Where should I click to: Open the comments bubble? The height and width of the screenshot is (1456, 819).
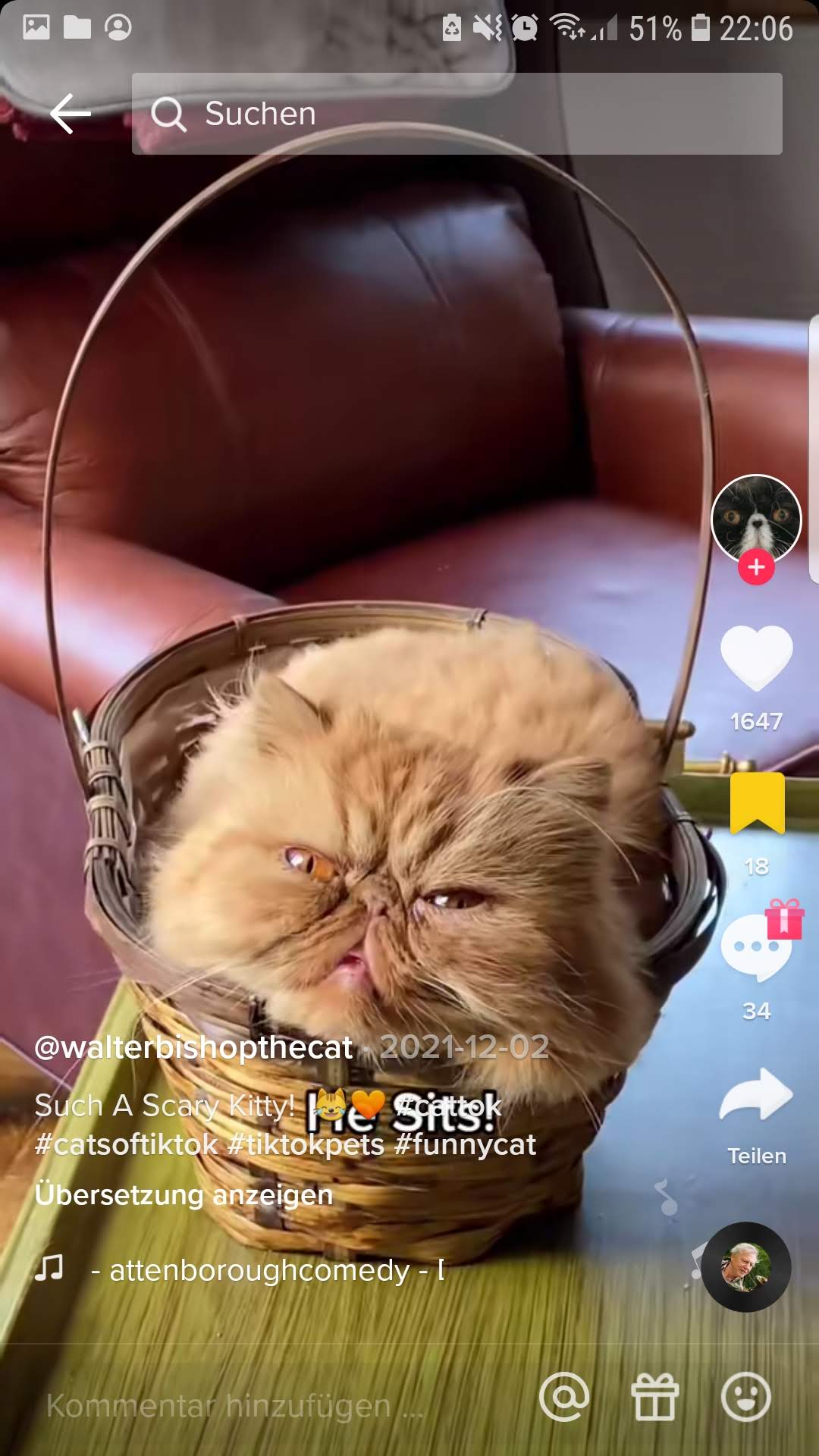tap(756, 948)
